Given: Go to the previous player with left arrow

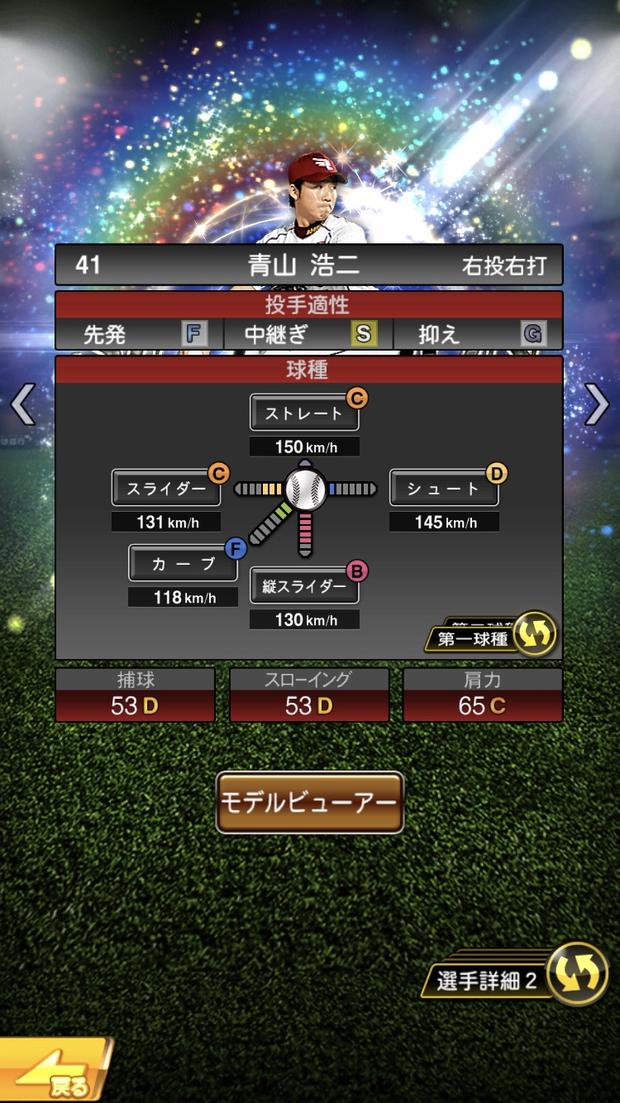Looking at the screenshot, I should [x=22, y=405].
